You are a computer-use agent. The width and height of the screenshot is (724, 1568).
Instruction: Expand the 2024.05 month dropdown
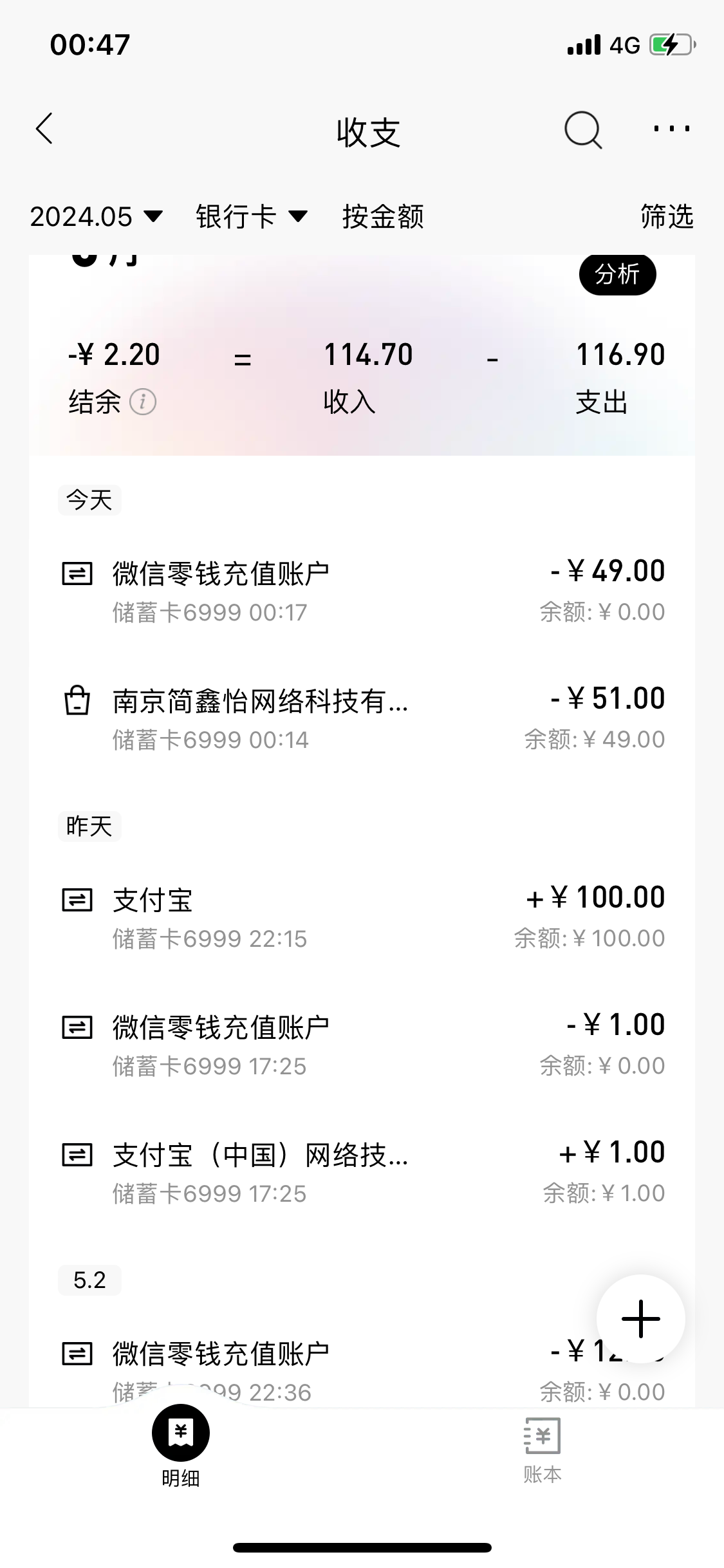pos(97,217)
